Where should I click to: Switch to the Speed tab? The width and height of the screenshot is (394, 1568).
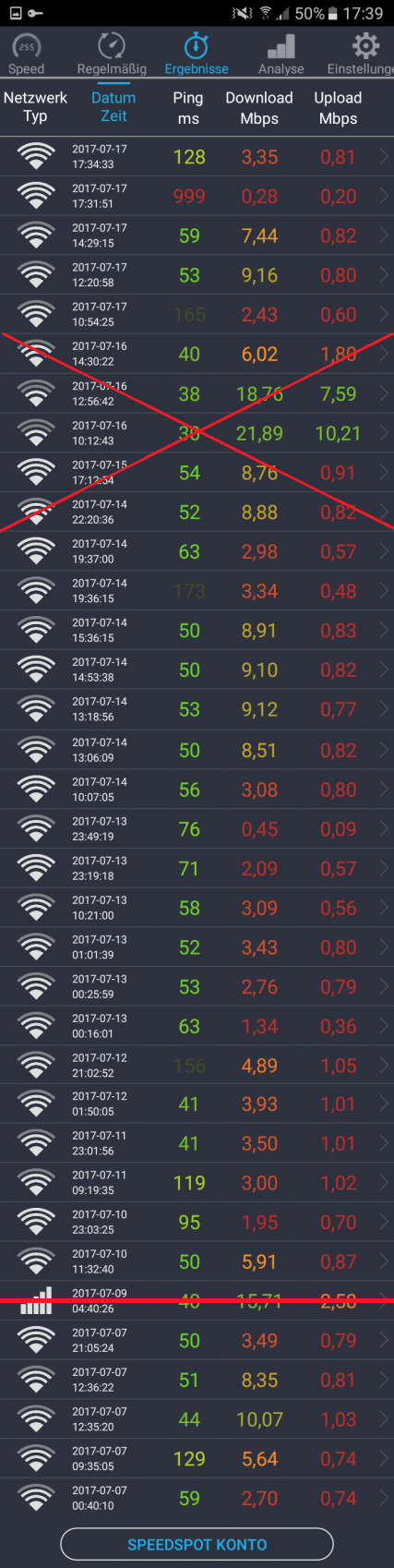[x=27, y=54]
